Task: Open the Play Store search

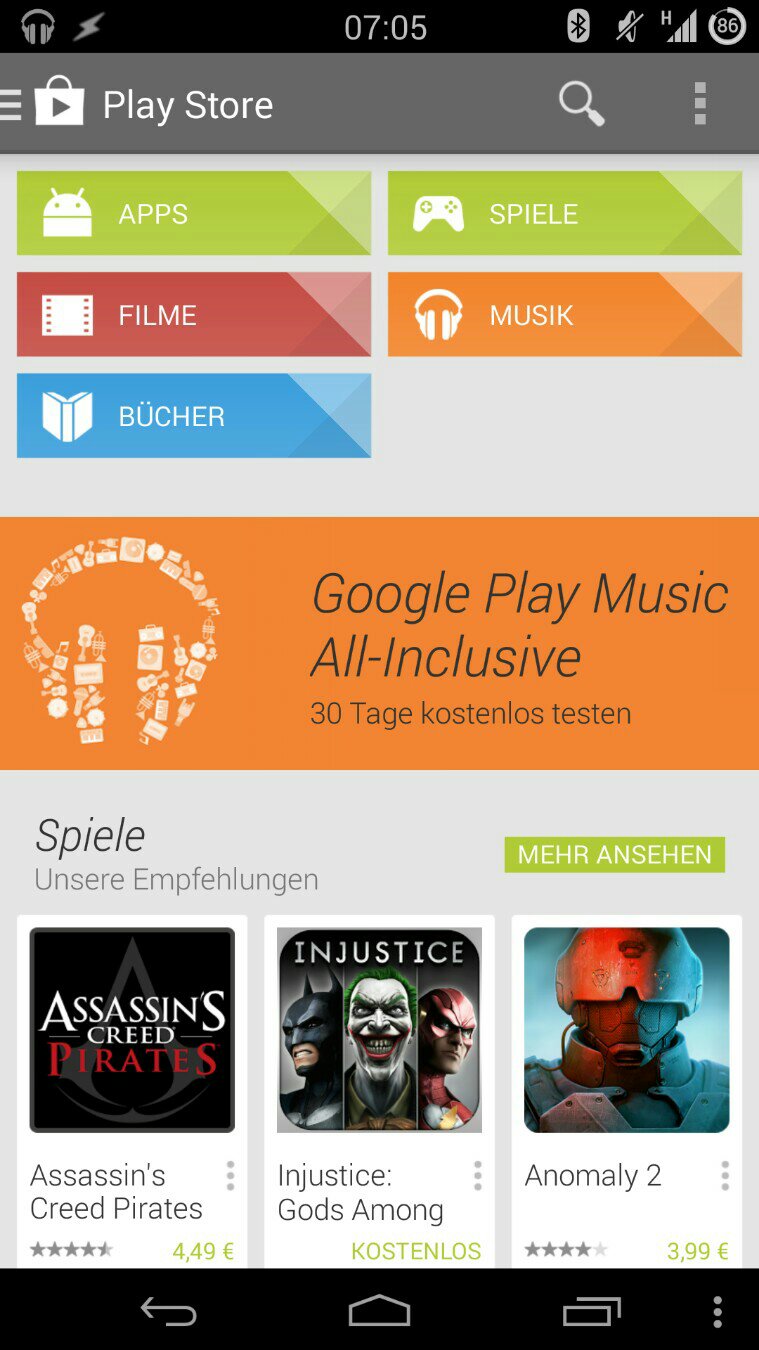Action: click(x=581, y=104)
